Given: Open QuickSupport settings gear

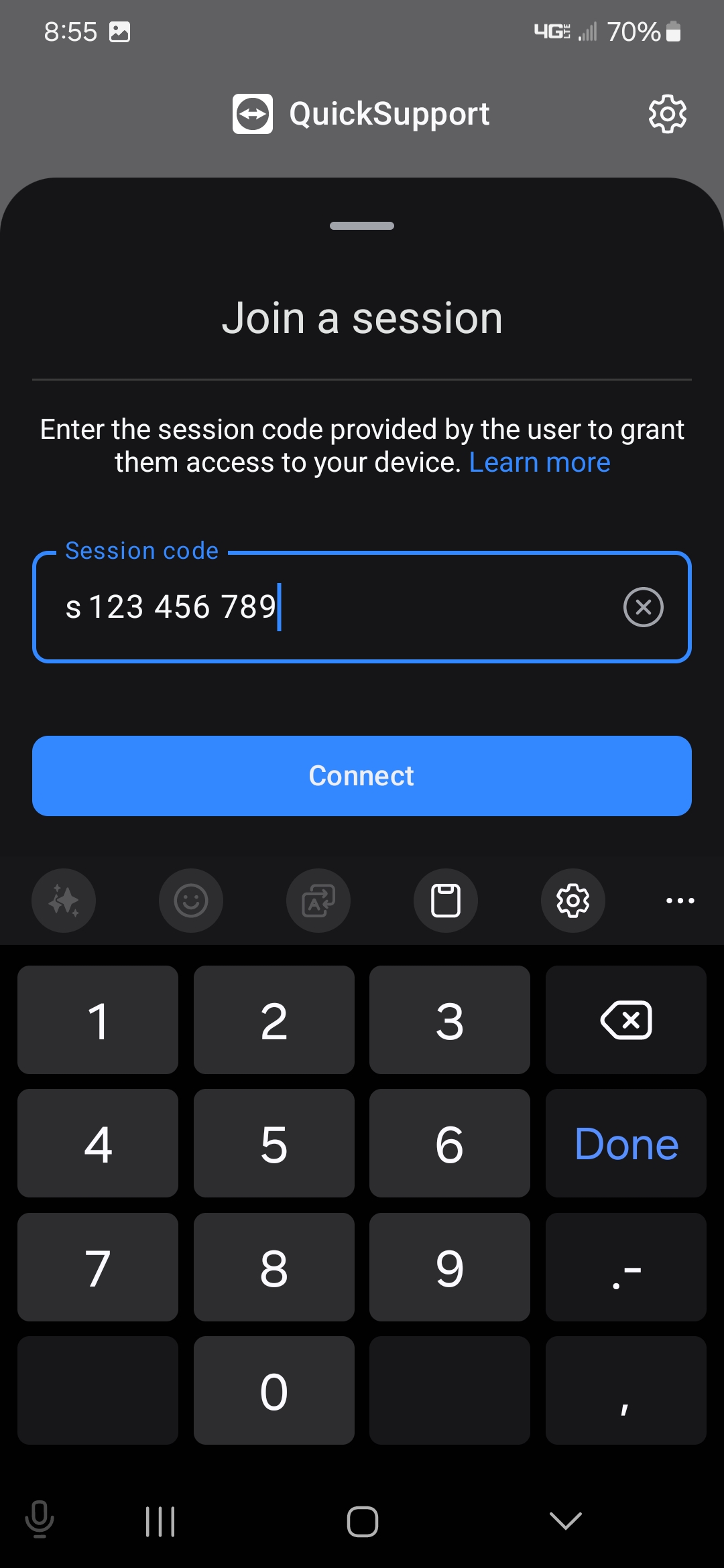Looking at the screenshot, I should coord(667,114).
